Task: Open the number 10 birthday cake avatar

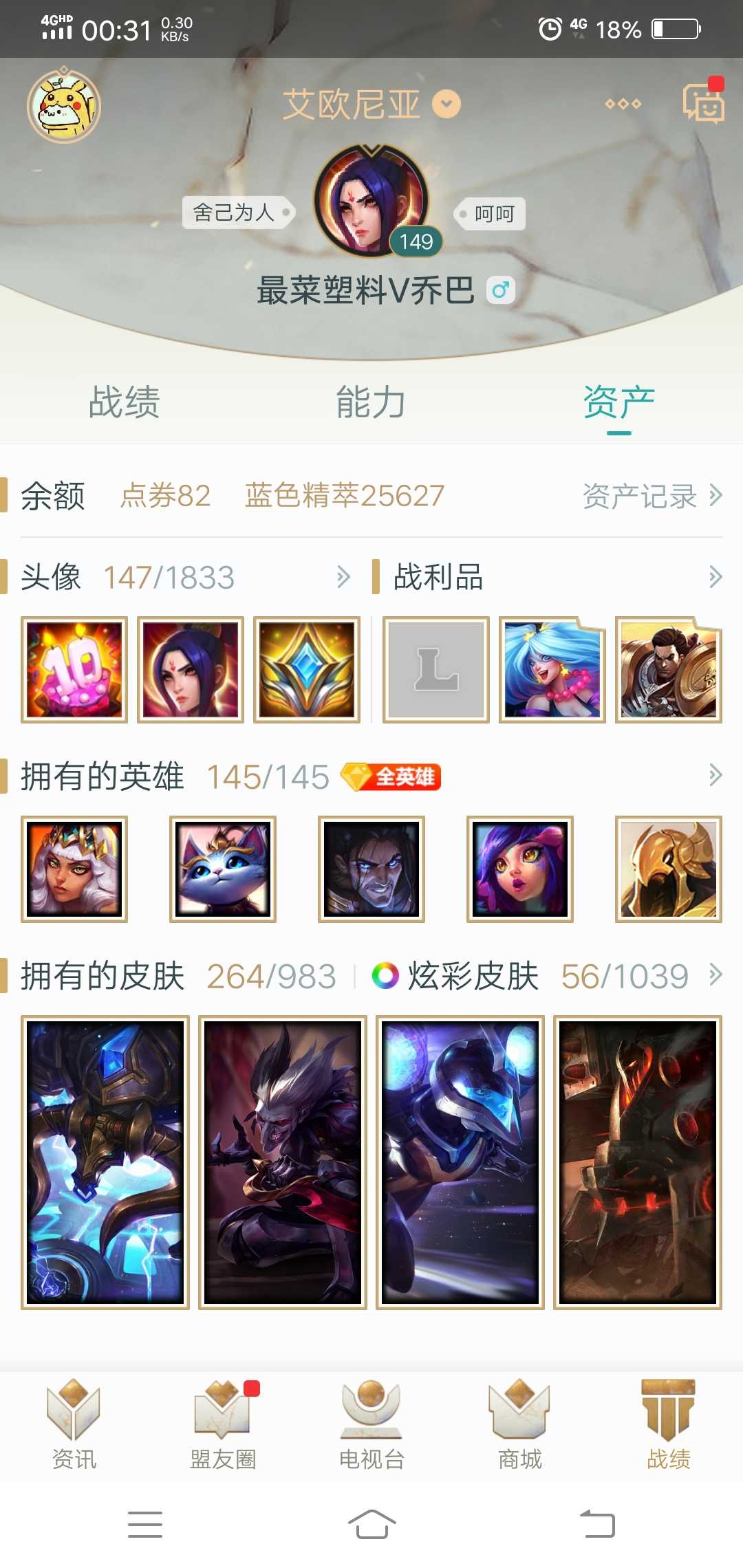Action: [x=74, y=670]
